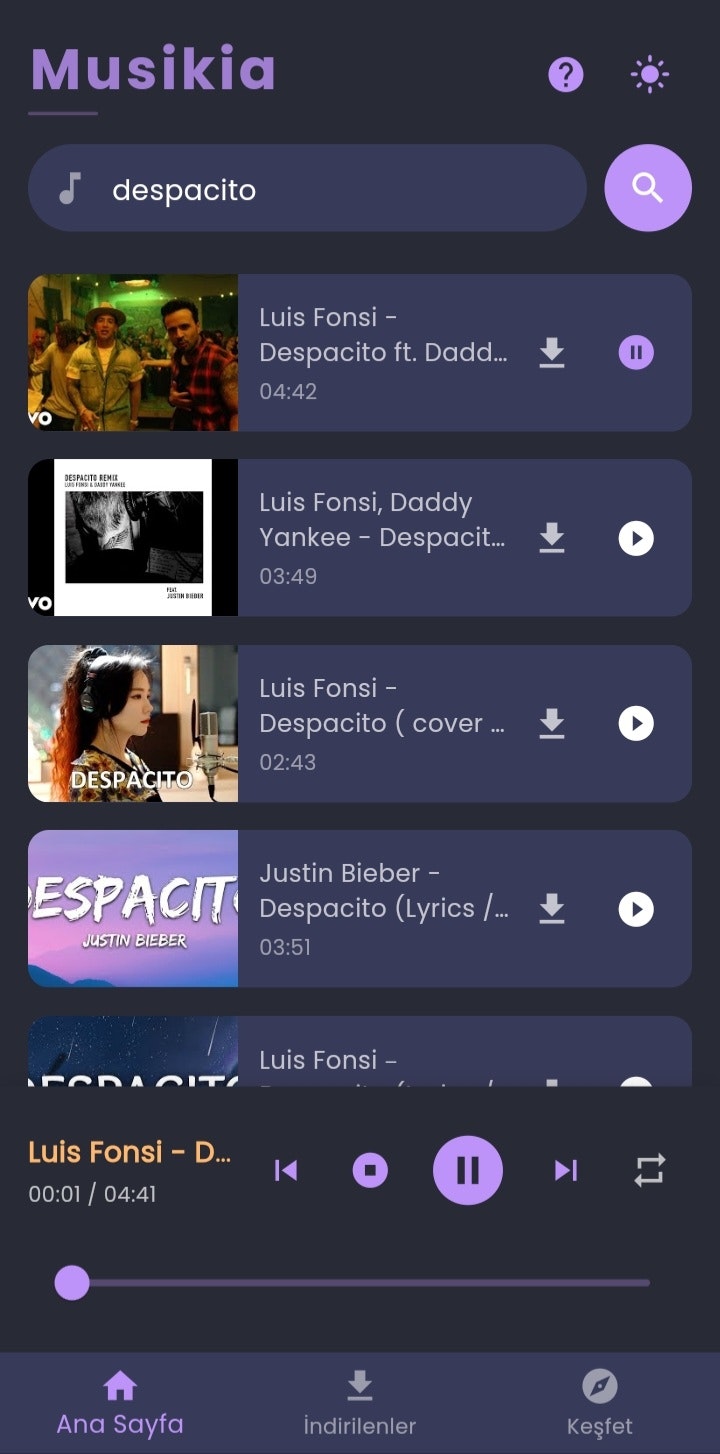Download the Luis Fonsi, Daddy Yankee remix
The image size is (720, 1454).
552,538
